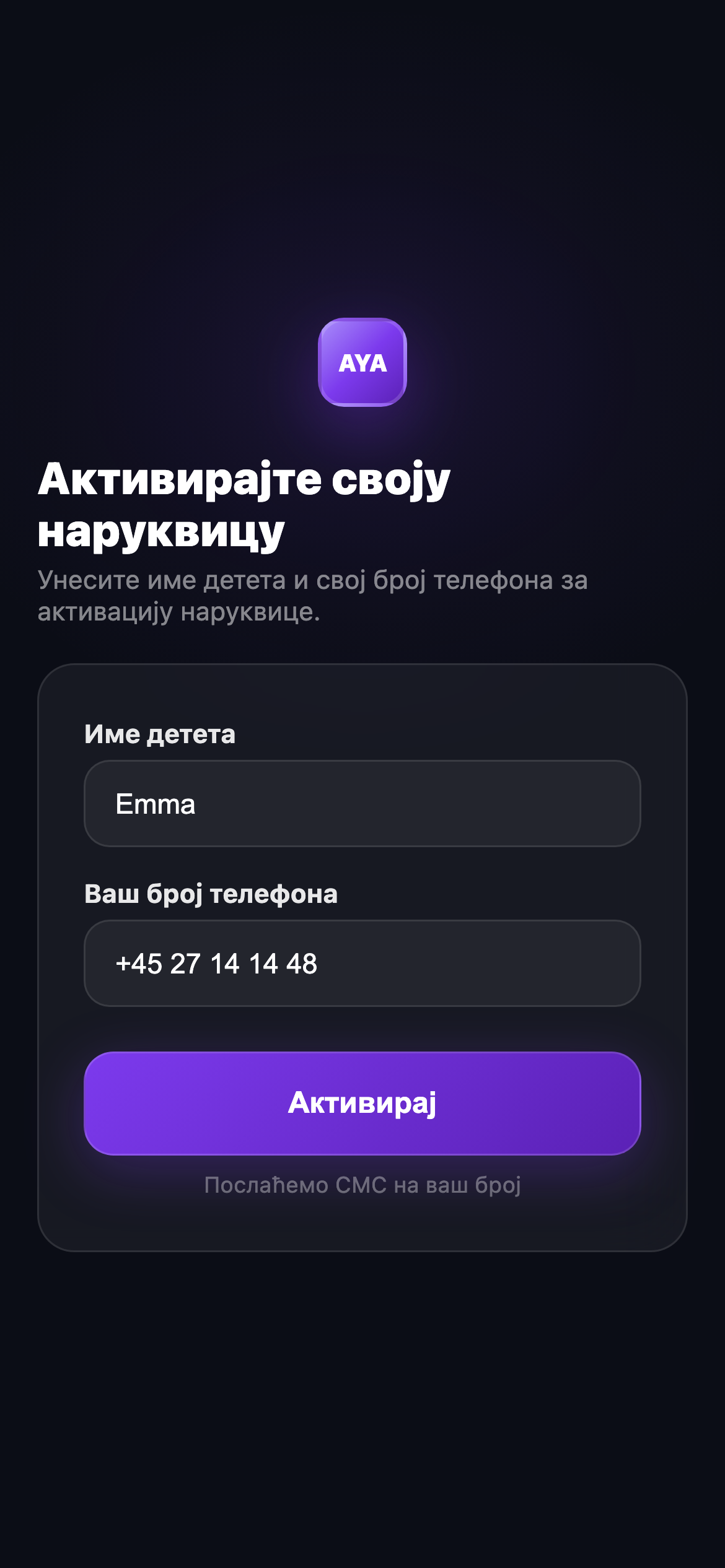This screenshot has width=725, height=1568.
Task: Click inside the child name field
Action: [362, 803]
